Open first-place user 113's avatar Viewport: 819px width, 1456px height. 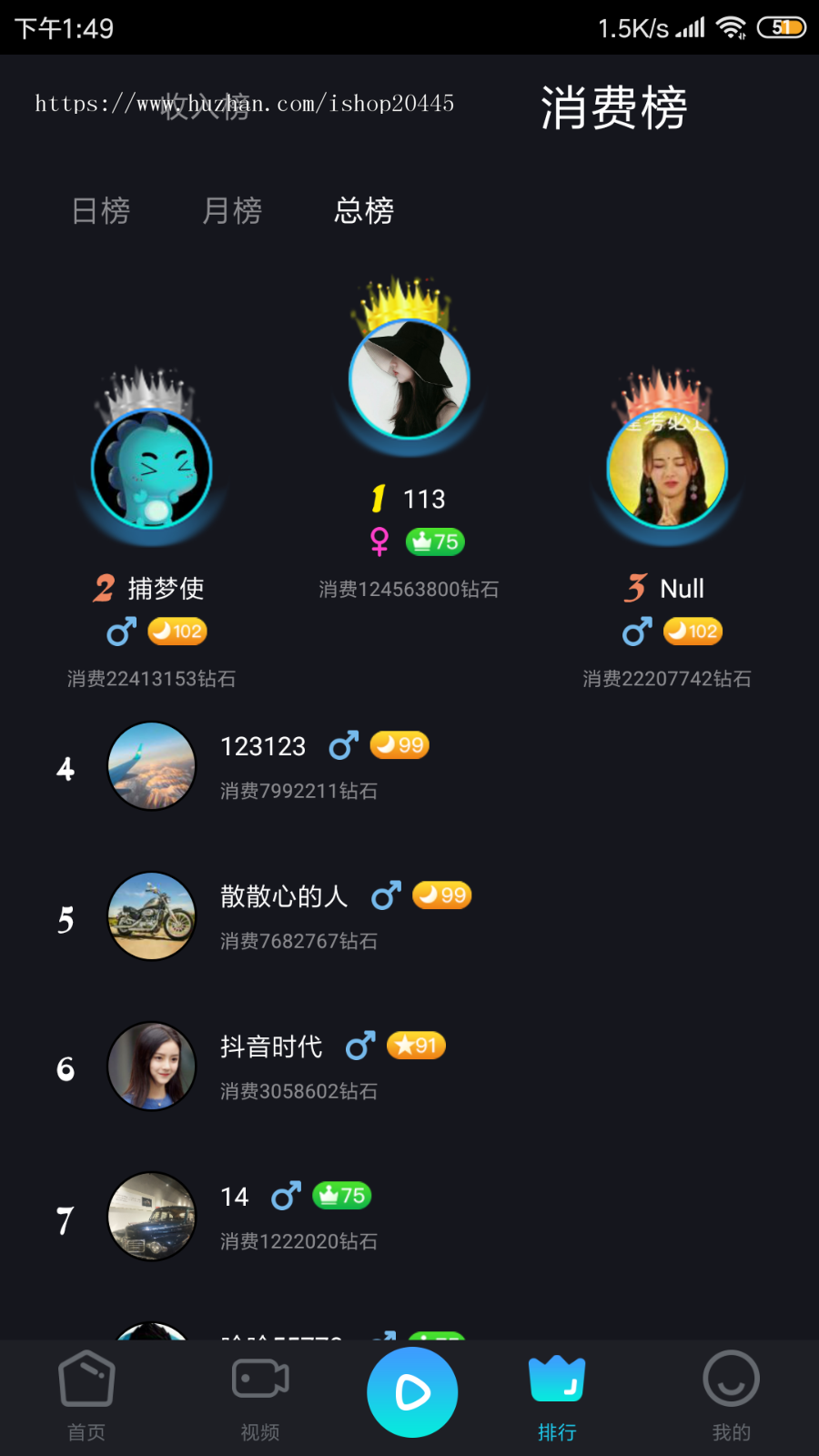(x=409, y=379)
